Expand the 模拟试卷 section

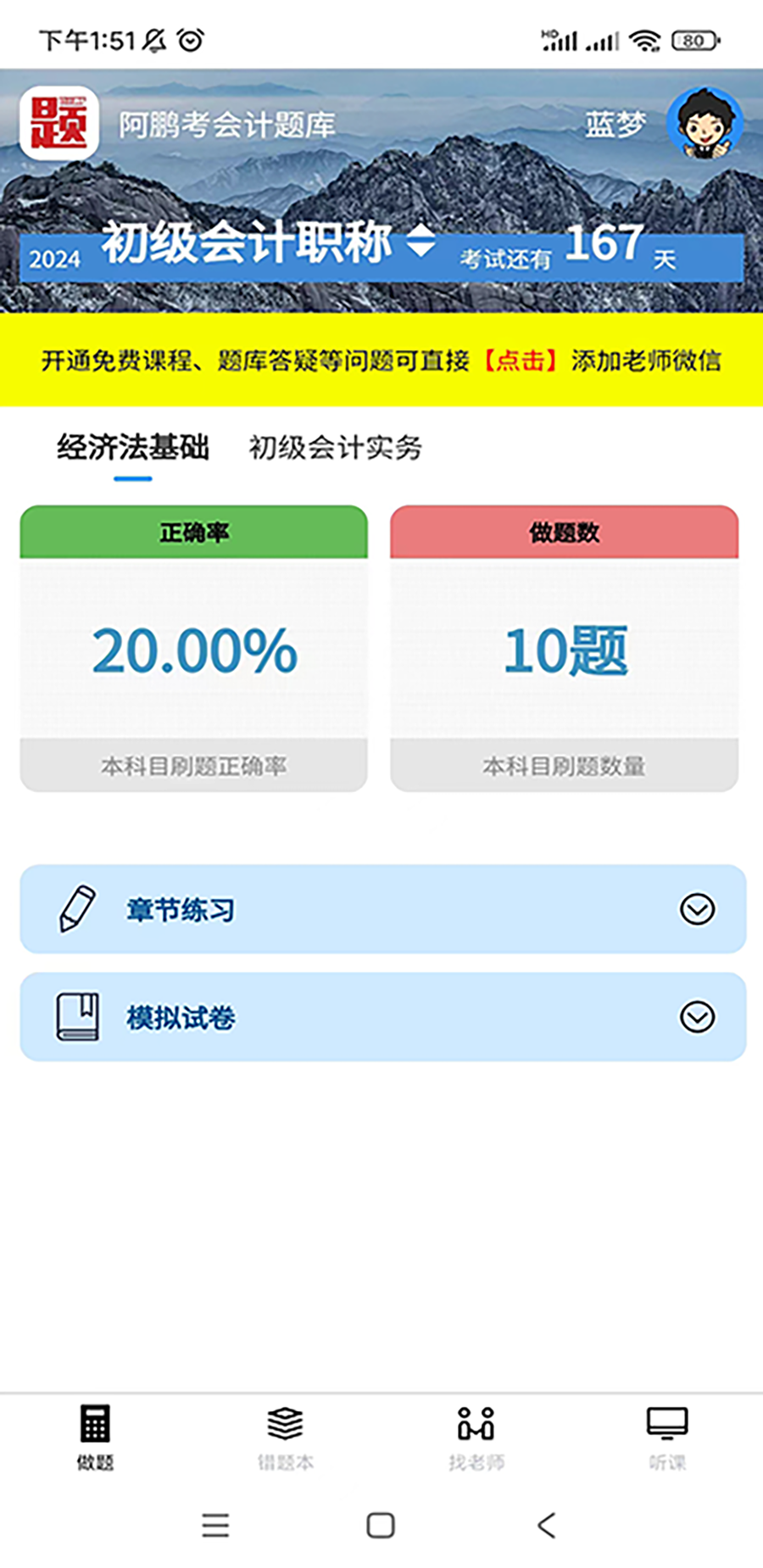pos(383,1017)
